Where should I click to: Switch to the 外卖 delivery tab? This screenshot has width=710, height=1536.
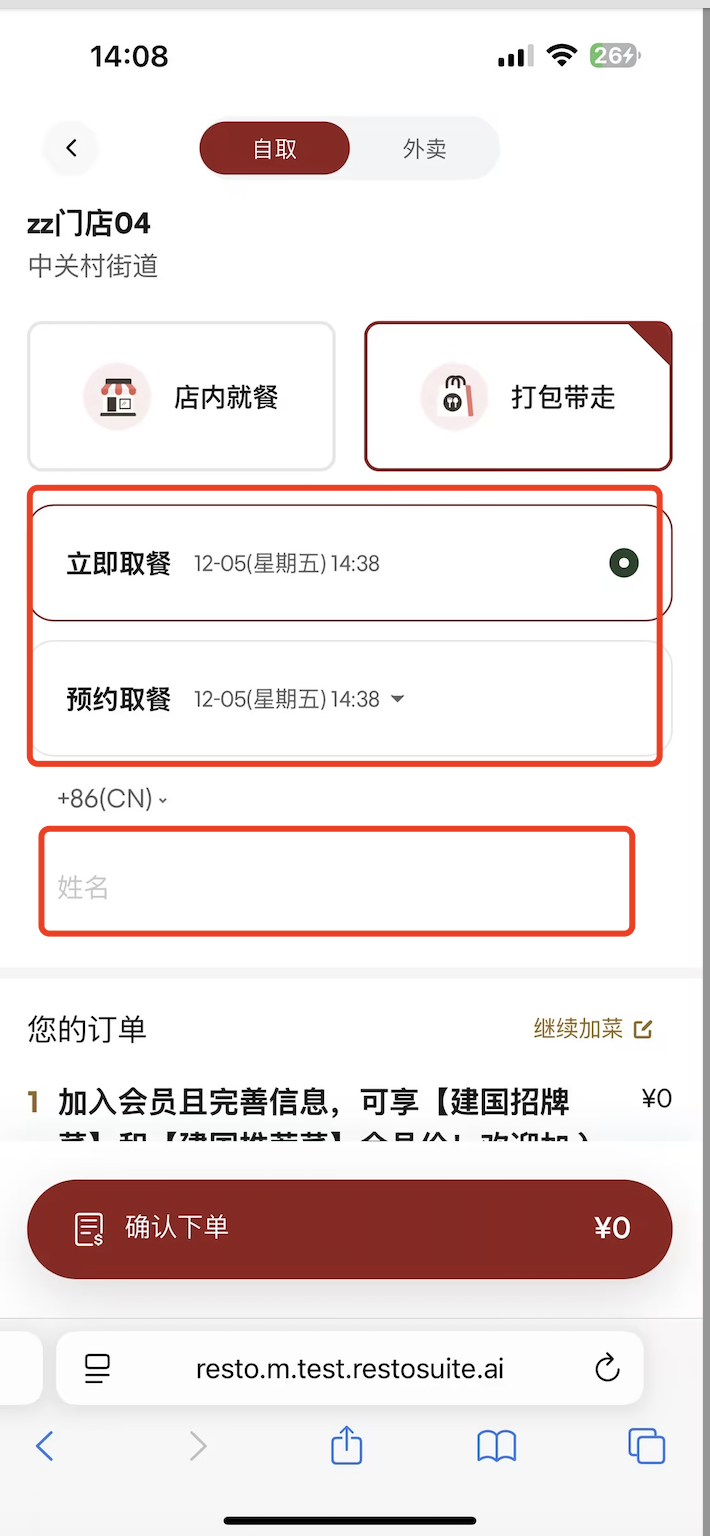[x=424, y=149]
